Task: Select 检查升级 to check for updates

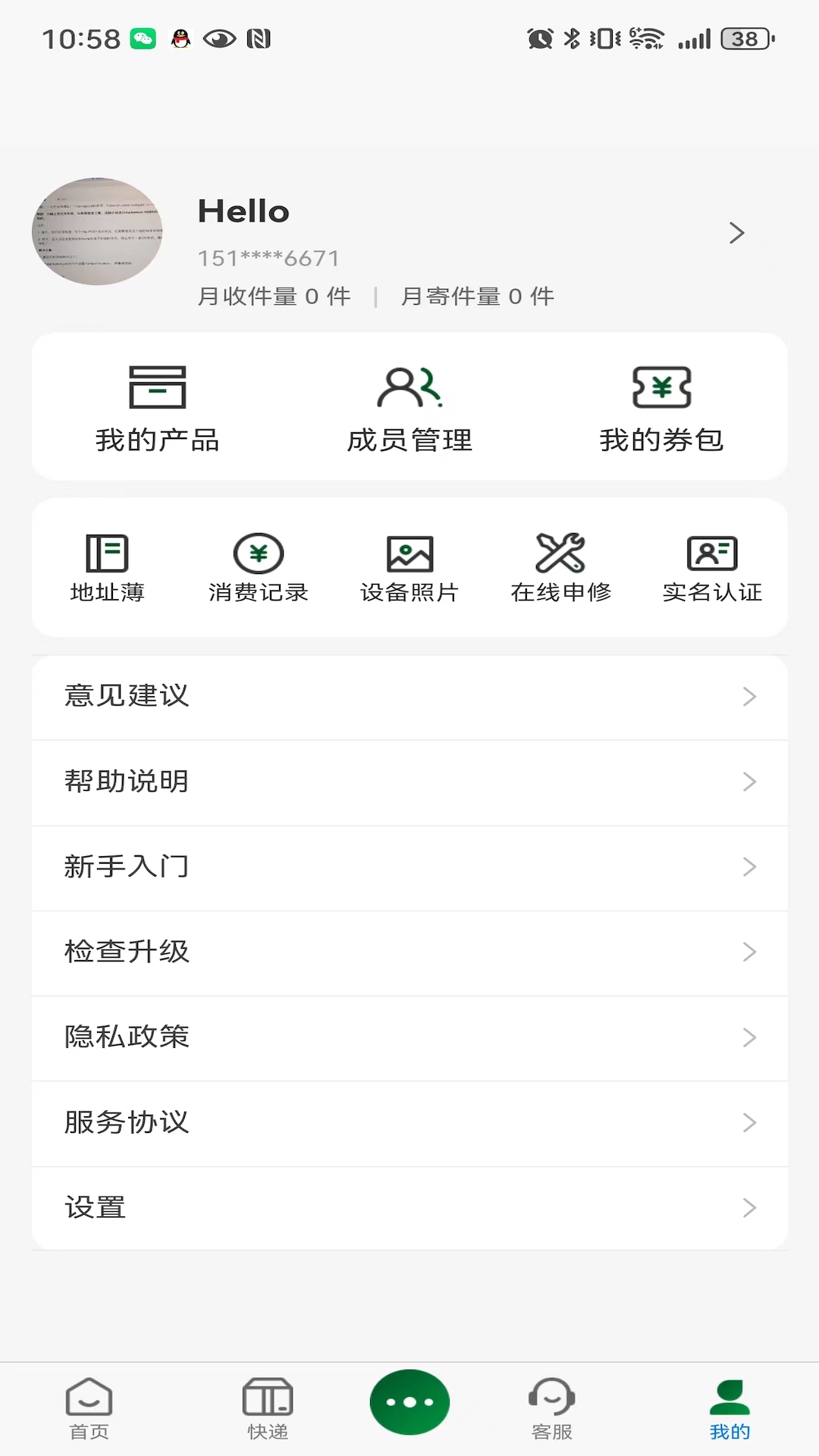Action: (x=409, y=952)
